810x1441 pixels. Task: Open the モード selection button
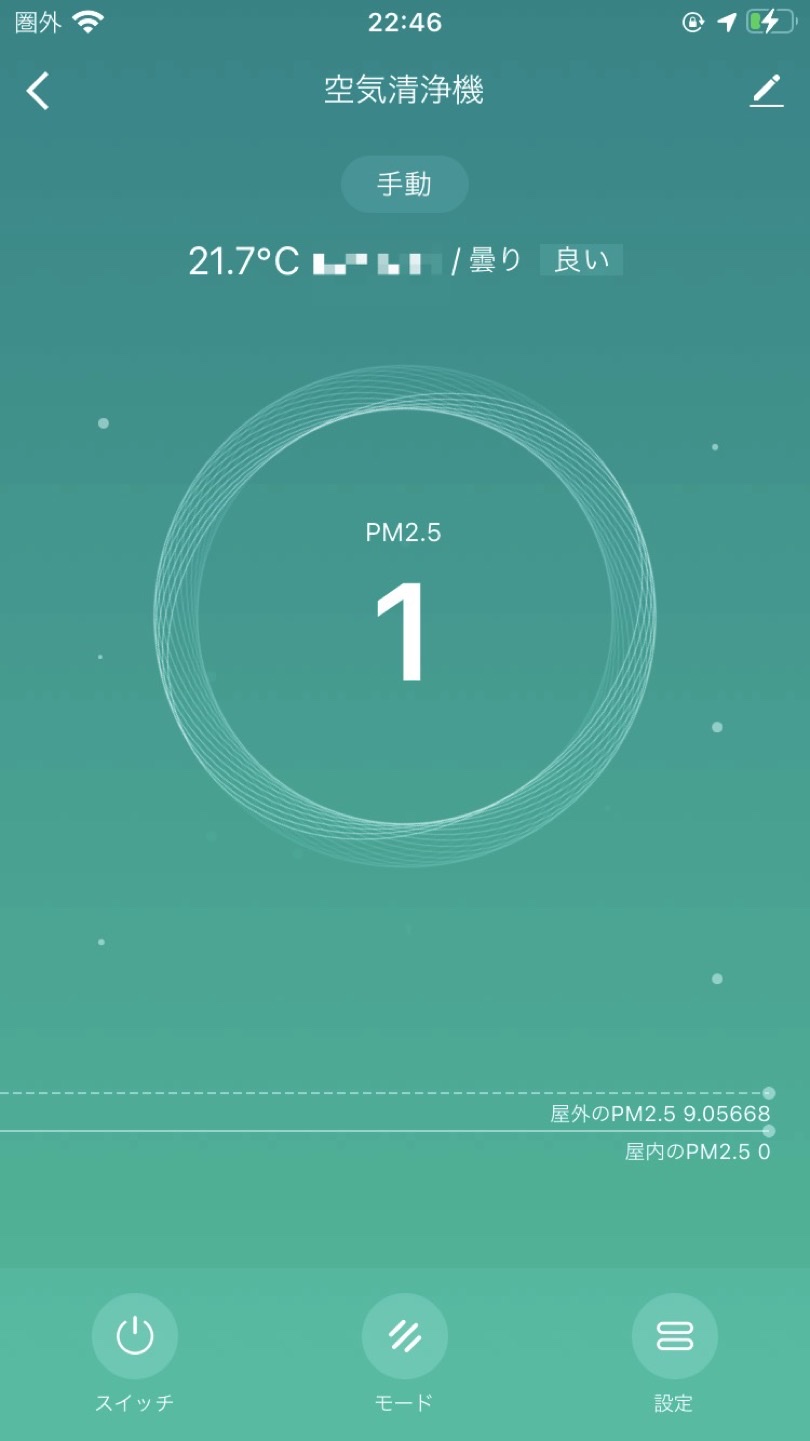pos(404,1336)
